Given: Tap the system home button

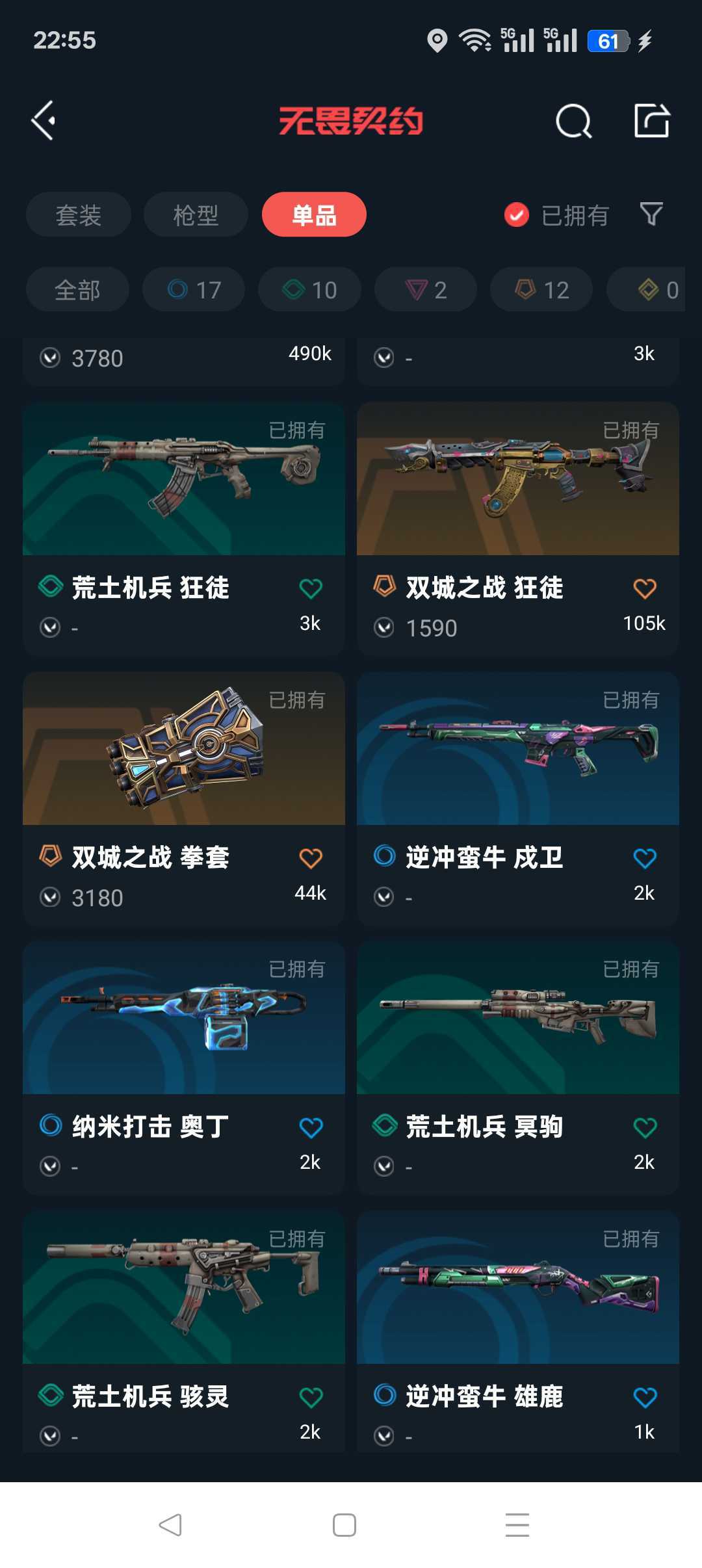Looking at the screenshot, I should point(344,1524).
